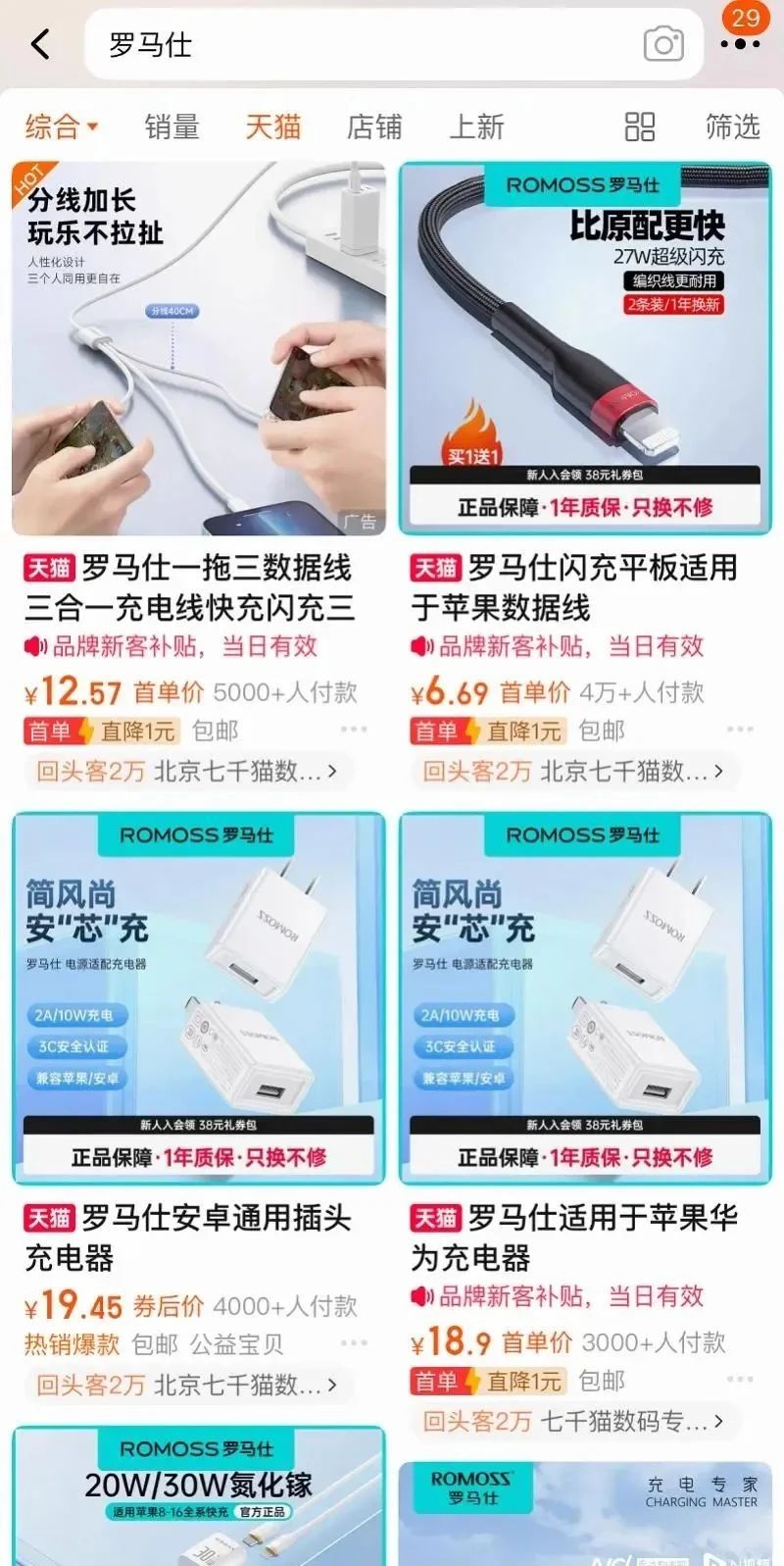This screenshot has height=1566, width=784.
Task: Open the 罗马仕安卓通用插头充电器 product
Action: point(198,998)
